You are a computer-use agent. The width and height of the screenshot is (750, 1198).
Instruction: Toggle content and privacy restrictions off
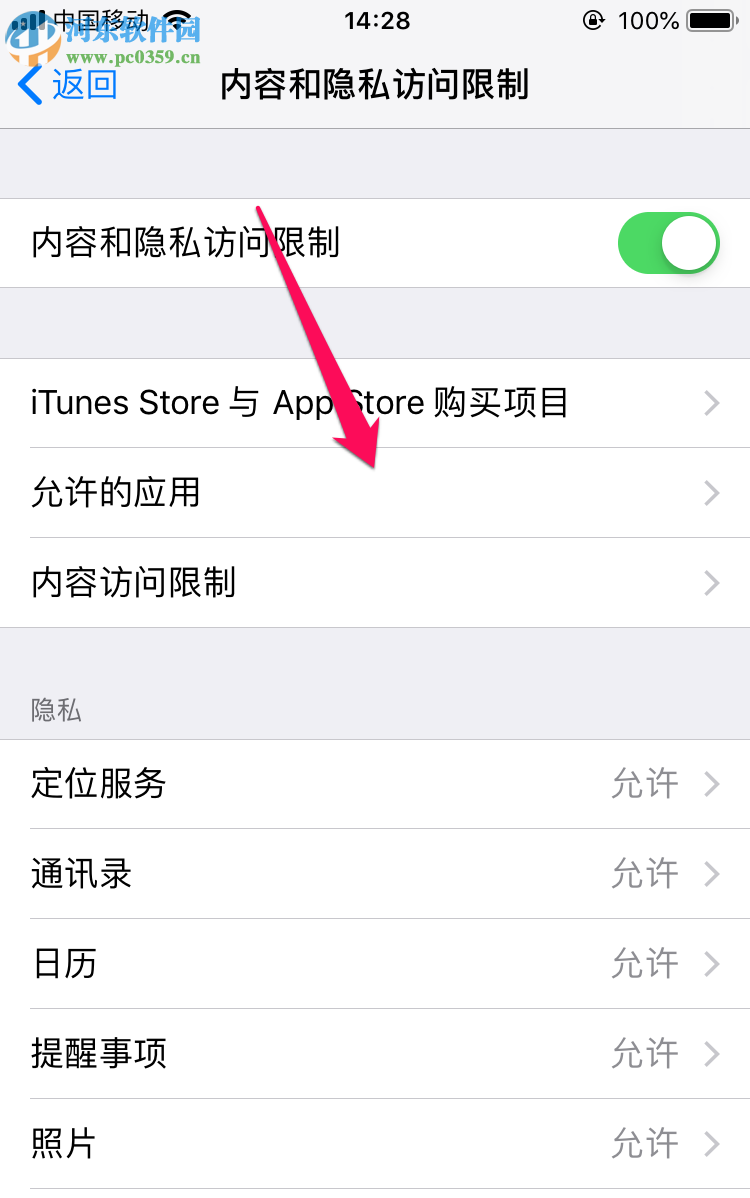(667, 242)
